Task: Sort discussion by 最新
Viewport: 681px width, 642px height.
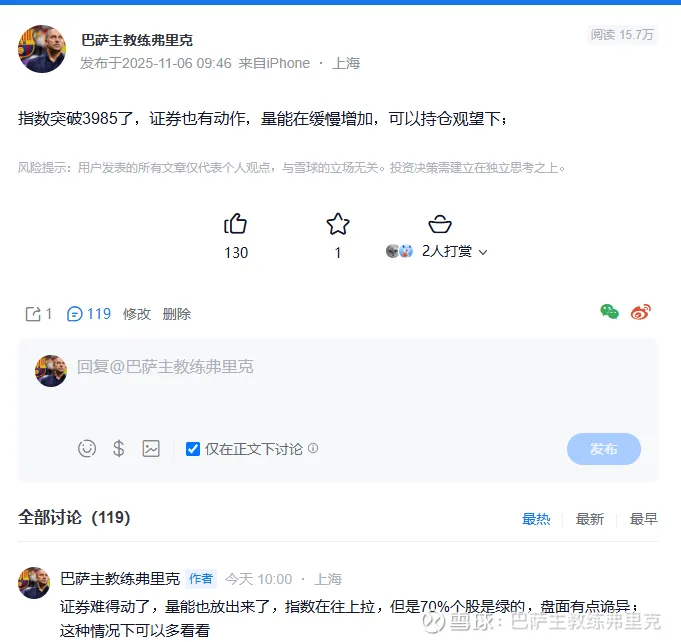Action: click(590, 519)
